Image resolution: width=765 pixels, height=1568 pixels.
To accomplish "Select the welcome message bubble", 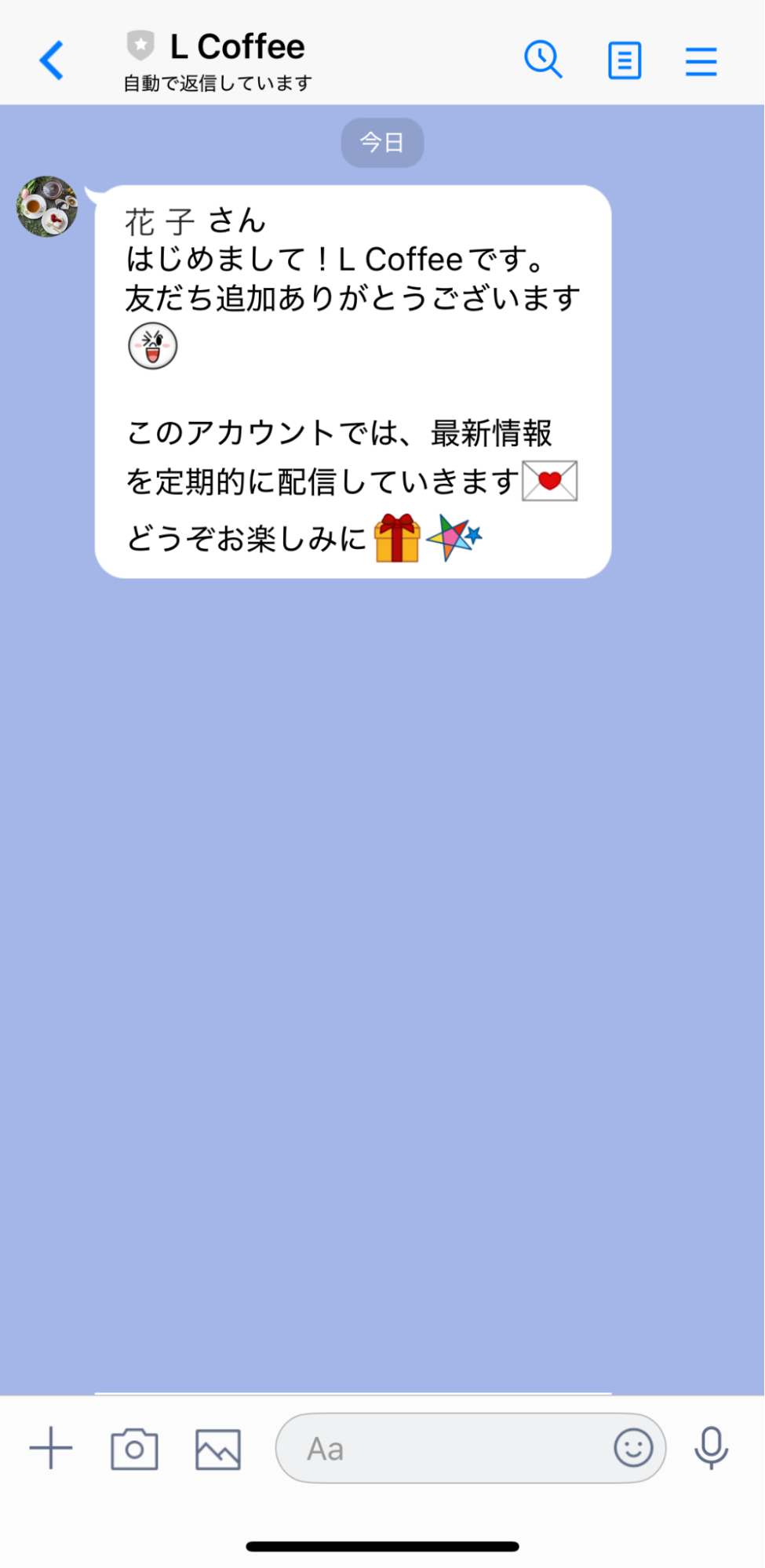I will click(x=352, y=377).
